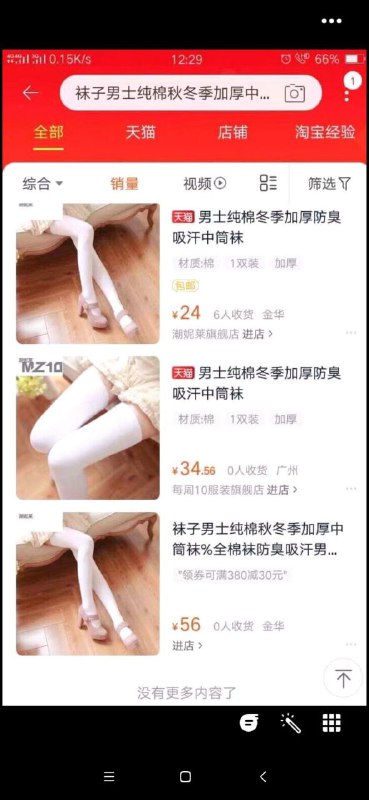The width and height of the screenshot is (369, 800).
Task: Open camera image search
Action: 294,93
